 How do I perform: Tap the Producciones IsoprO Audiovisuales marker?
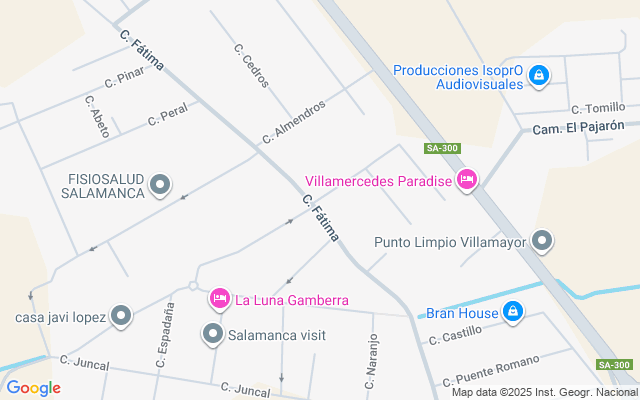pos(539,76)
